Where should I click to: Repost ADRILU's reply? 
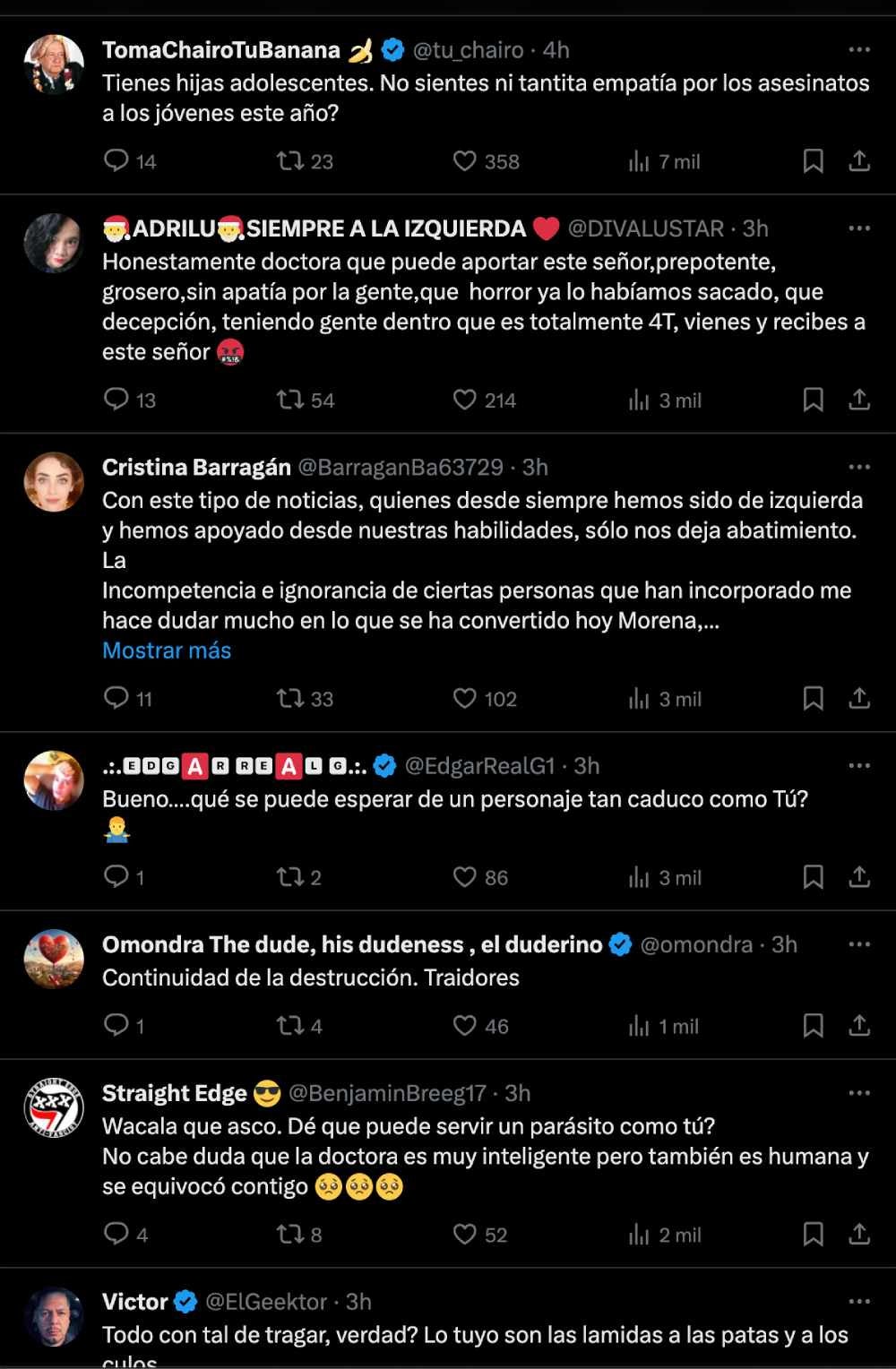(290, 400)
